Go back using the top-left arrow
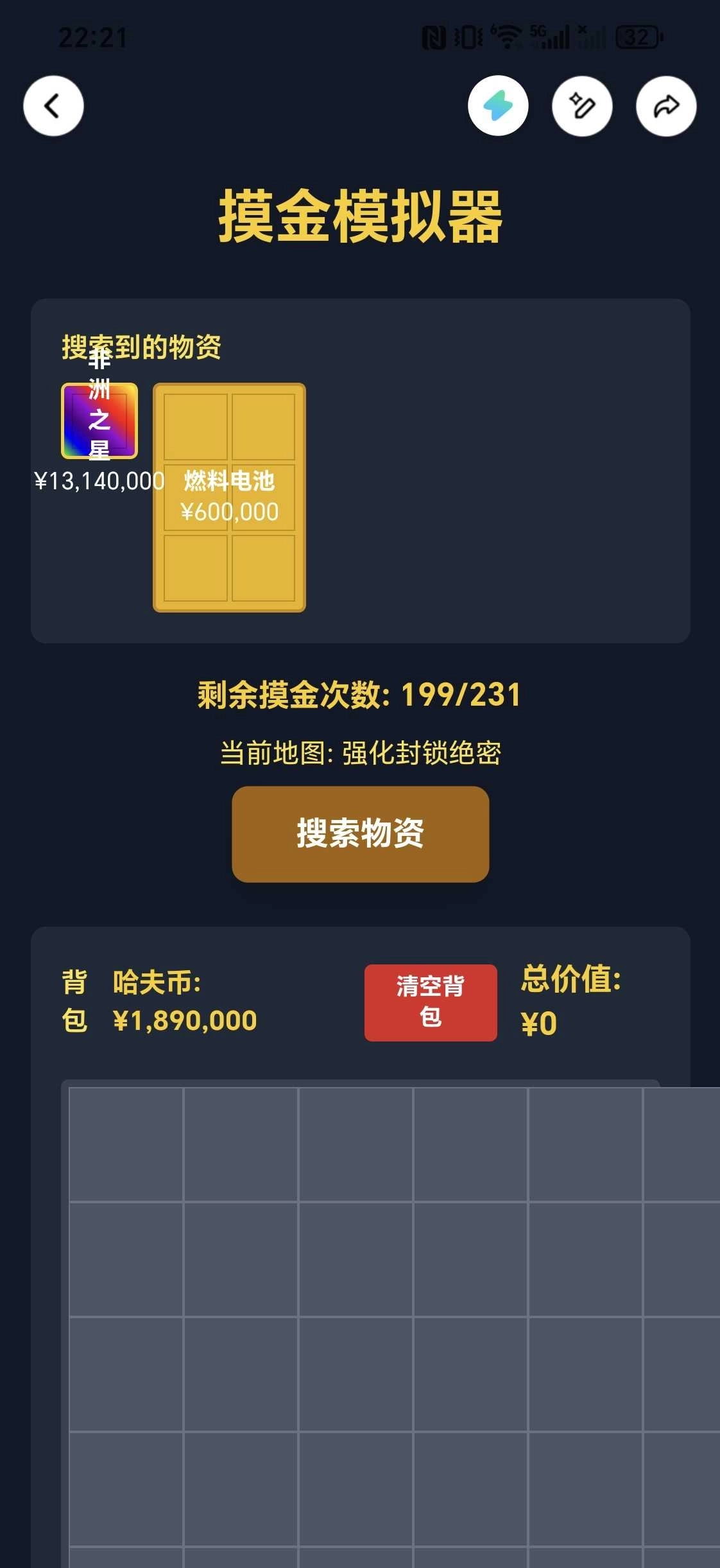720x1568 pixels. (53, 106)
